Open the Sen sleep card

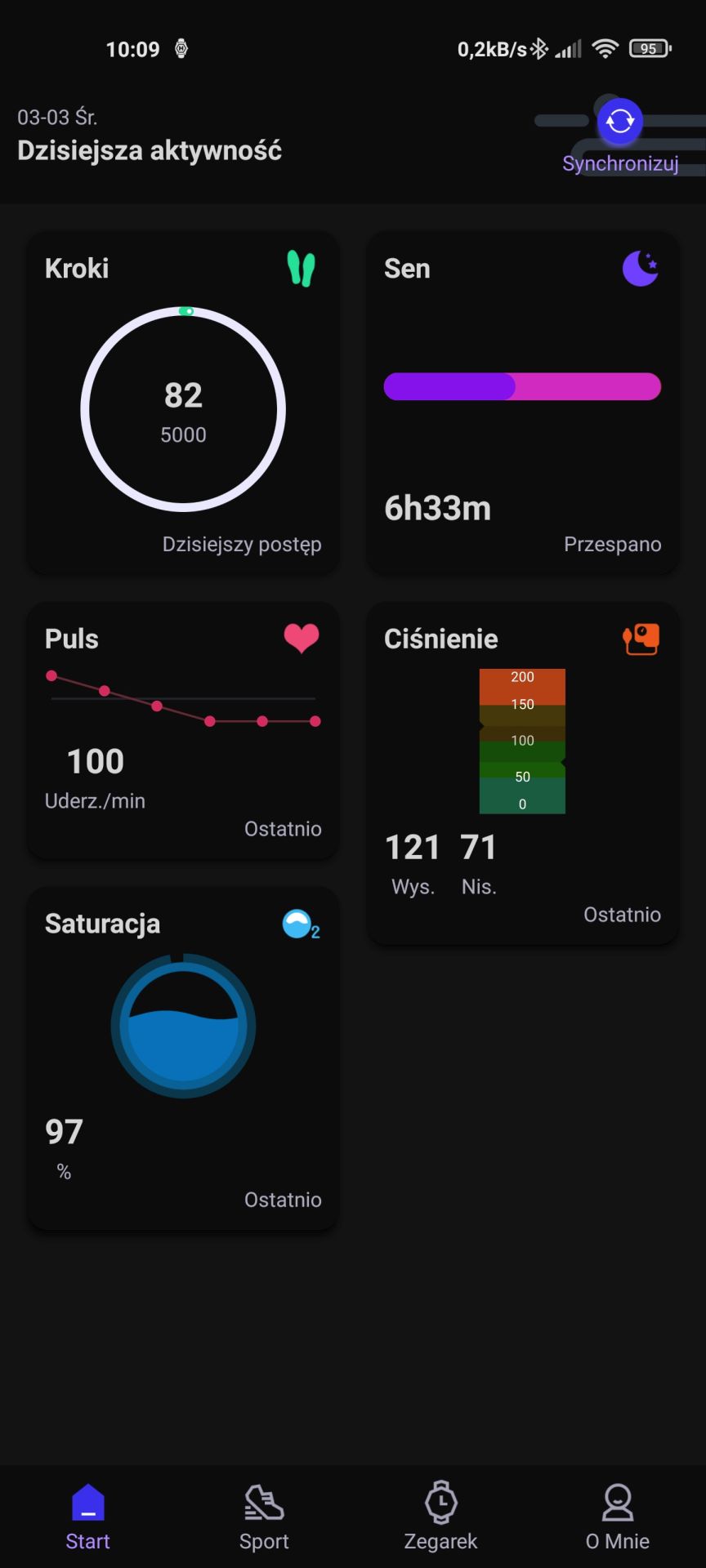(523, 403)
